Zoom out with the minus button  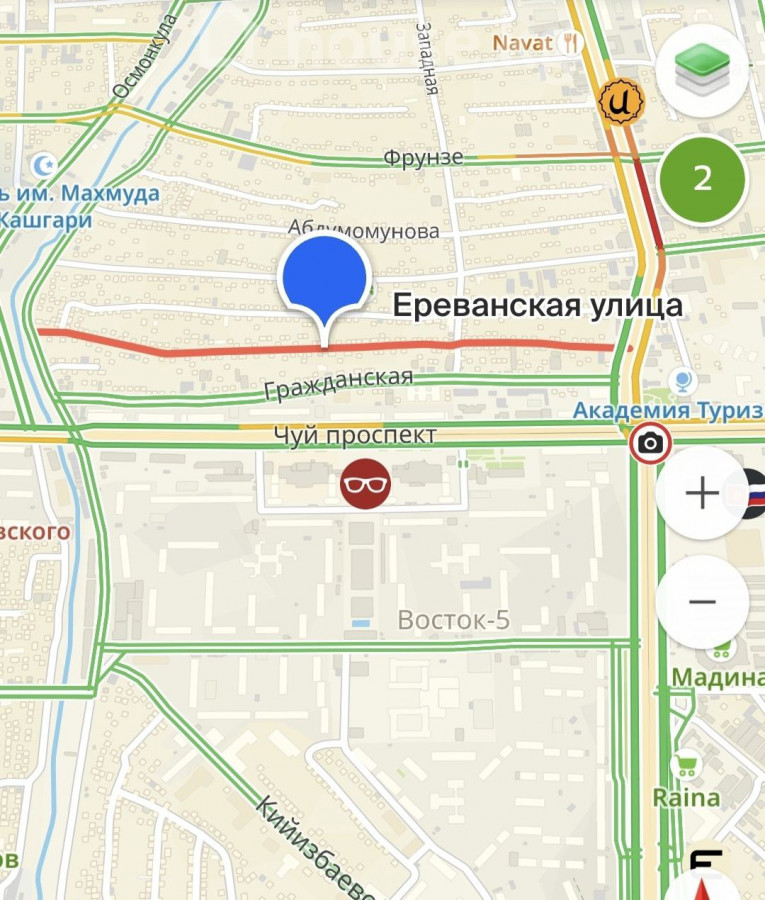click(702, 601)
